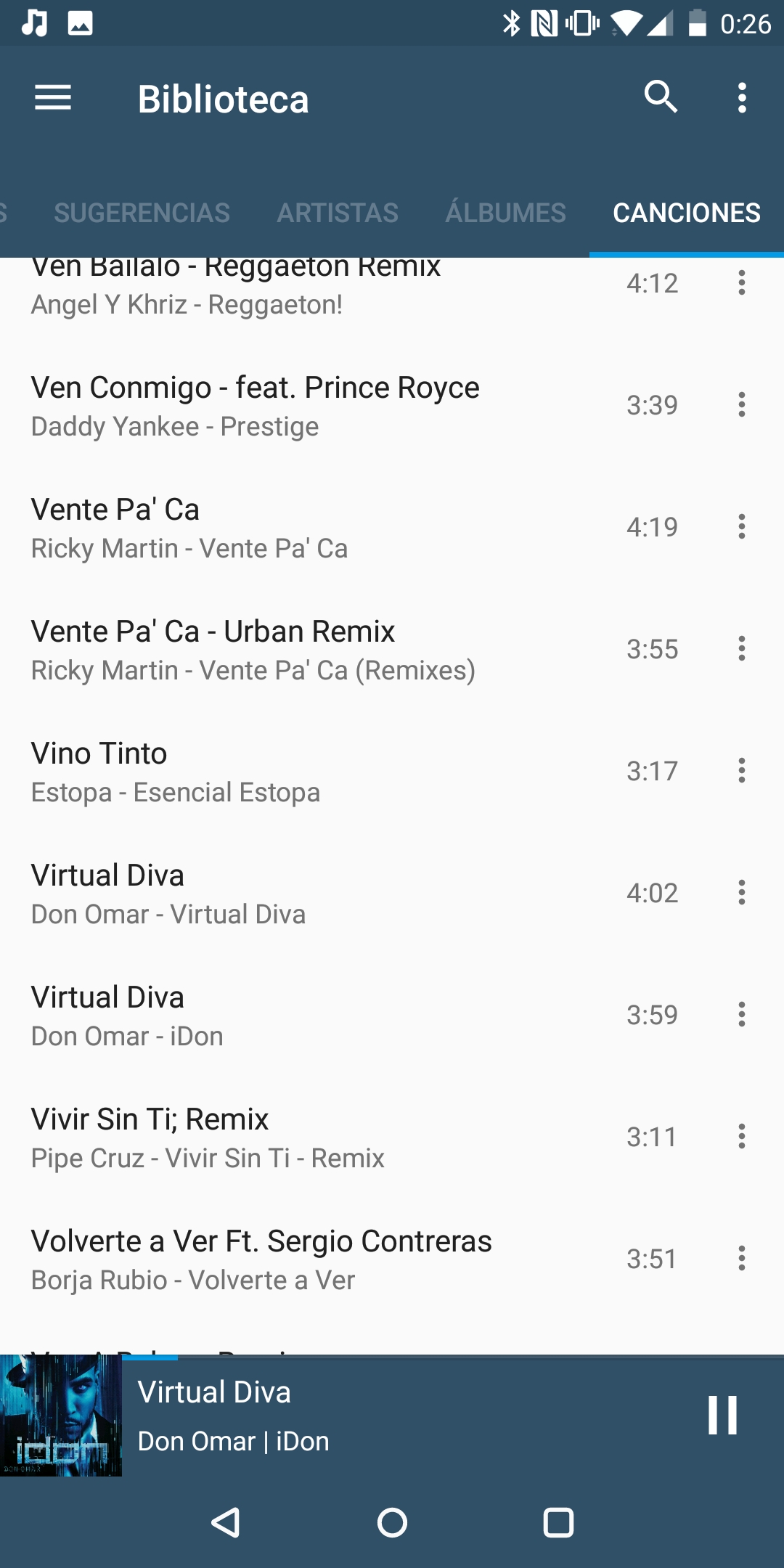
Task: Go to the system home screen
Action: tap(392, 1522)
